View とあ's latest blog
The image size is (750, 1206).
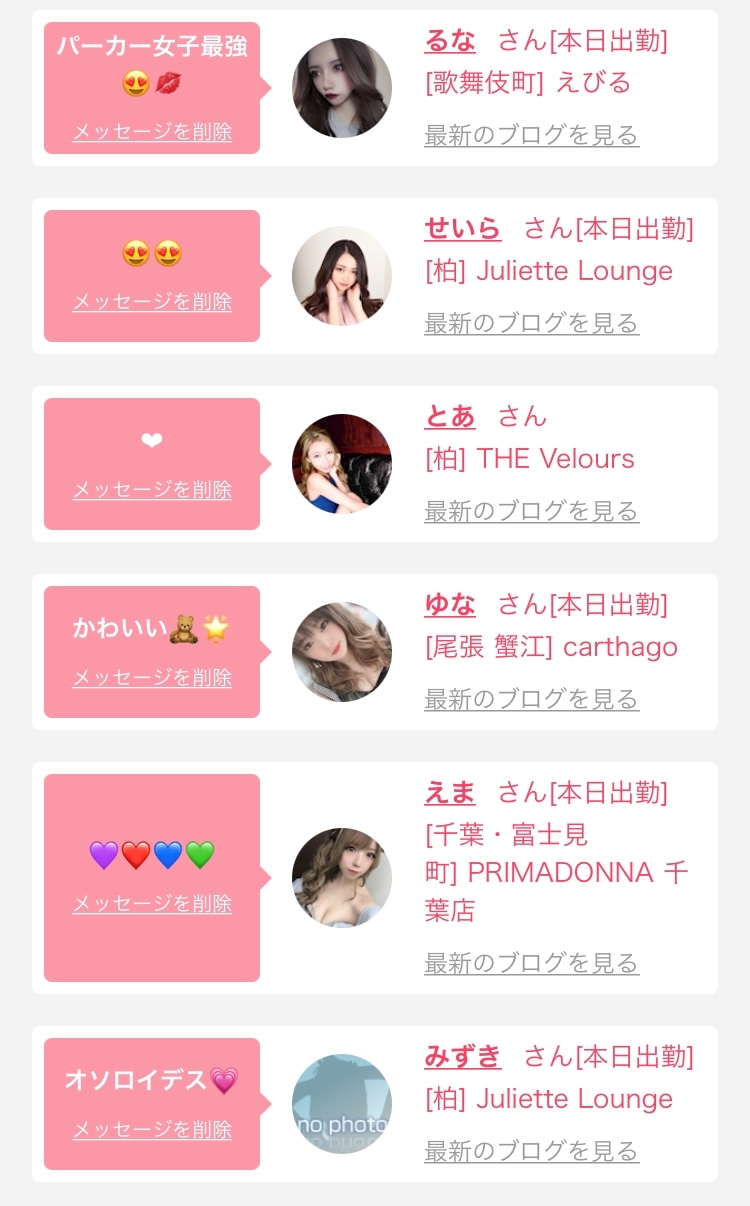pyautogui.click(x=531, y=511)
